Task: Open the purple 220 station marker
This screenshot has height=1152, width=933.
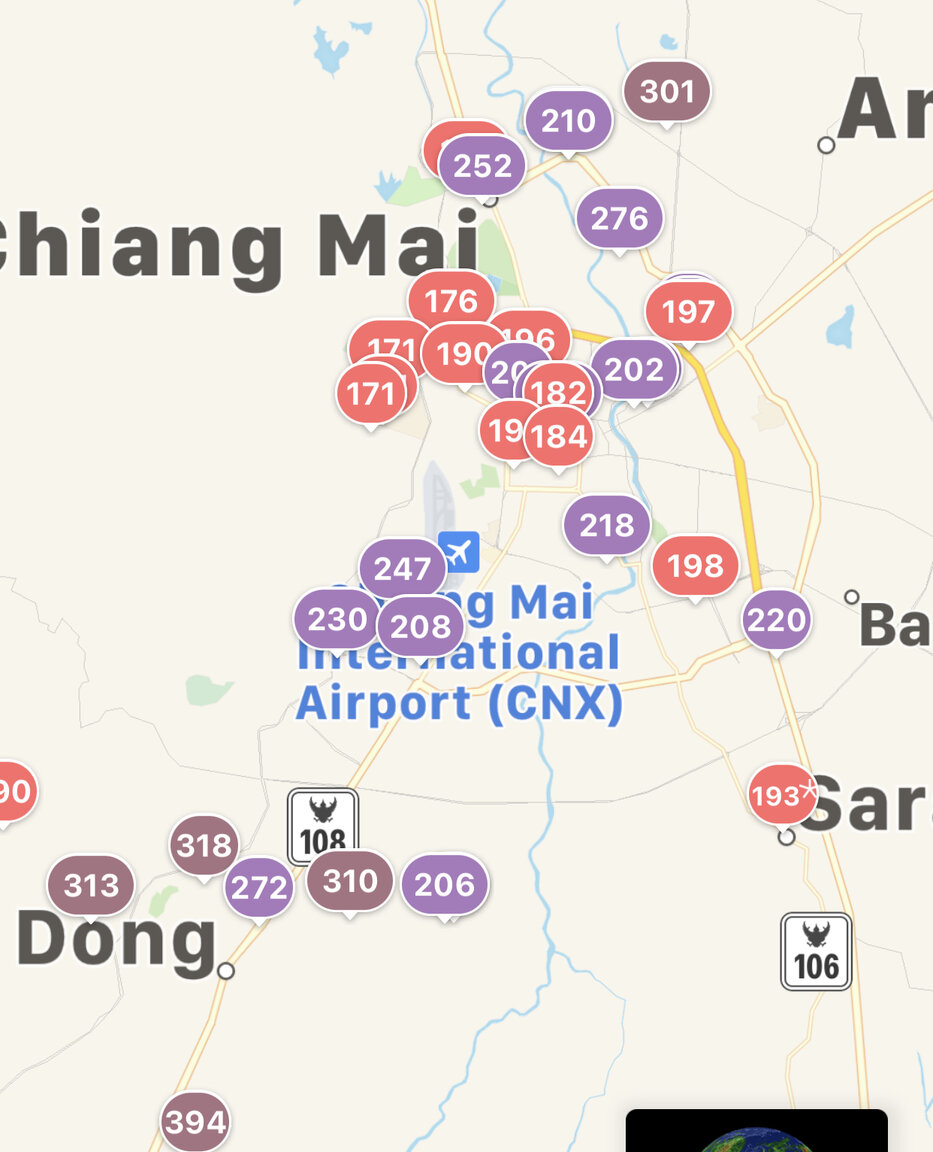Action: [x=776, y=621]
